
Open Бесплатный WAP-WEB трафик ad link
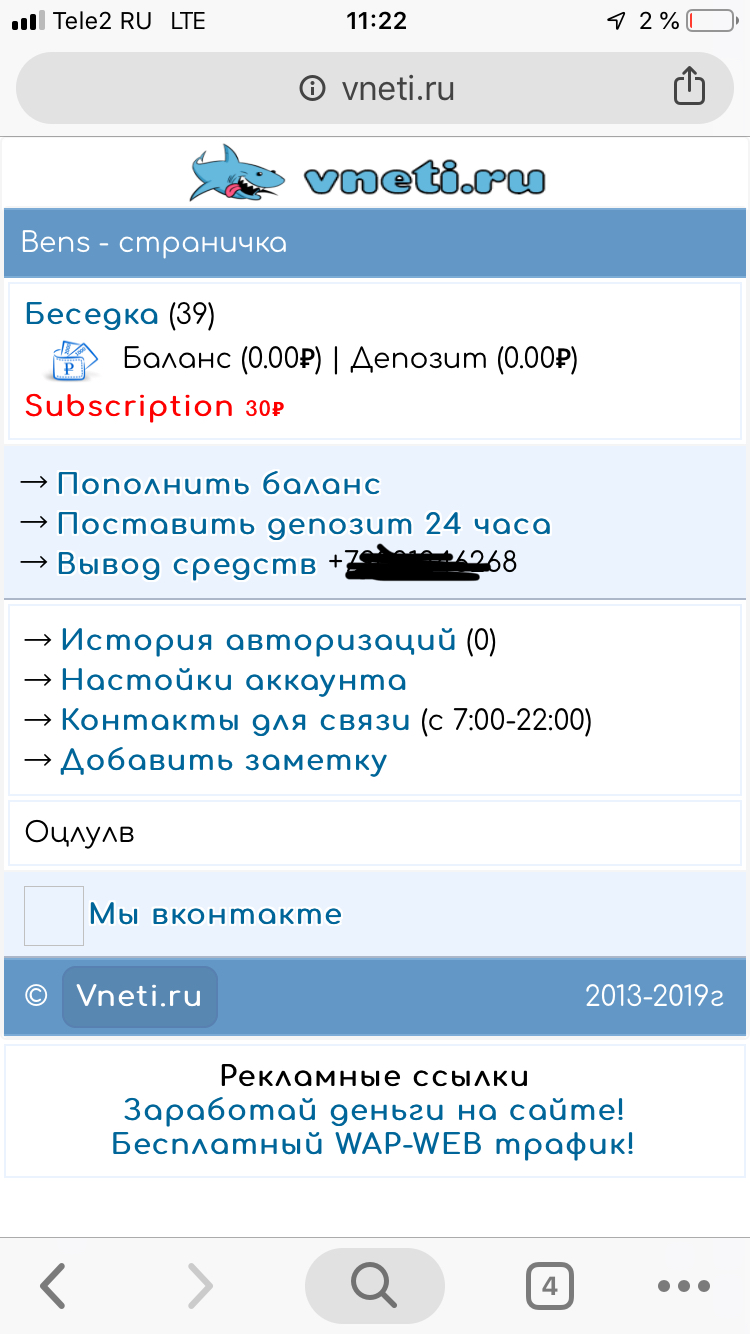tap(373, 1144)
